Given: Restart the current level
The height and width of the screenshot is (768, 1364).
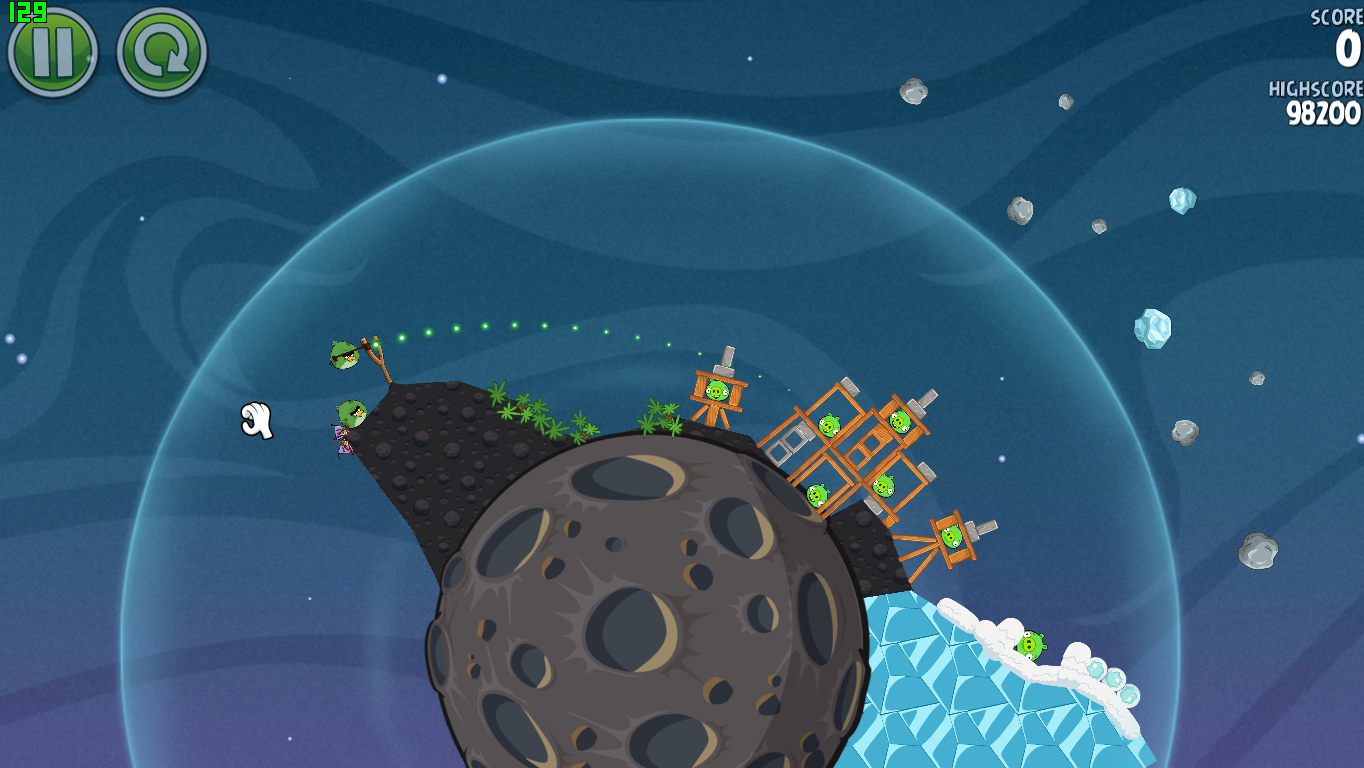Looking at the screenshot, I should tap(161, 53).
